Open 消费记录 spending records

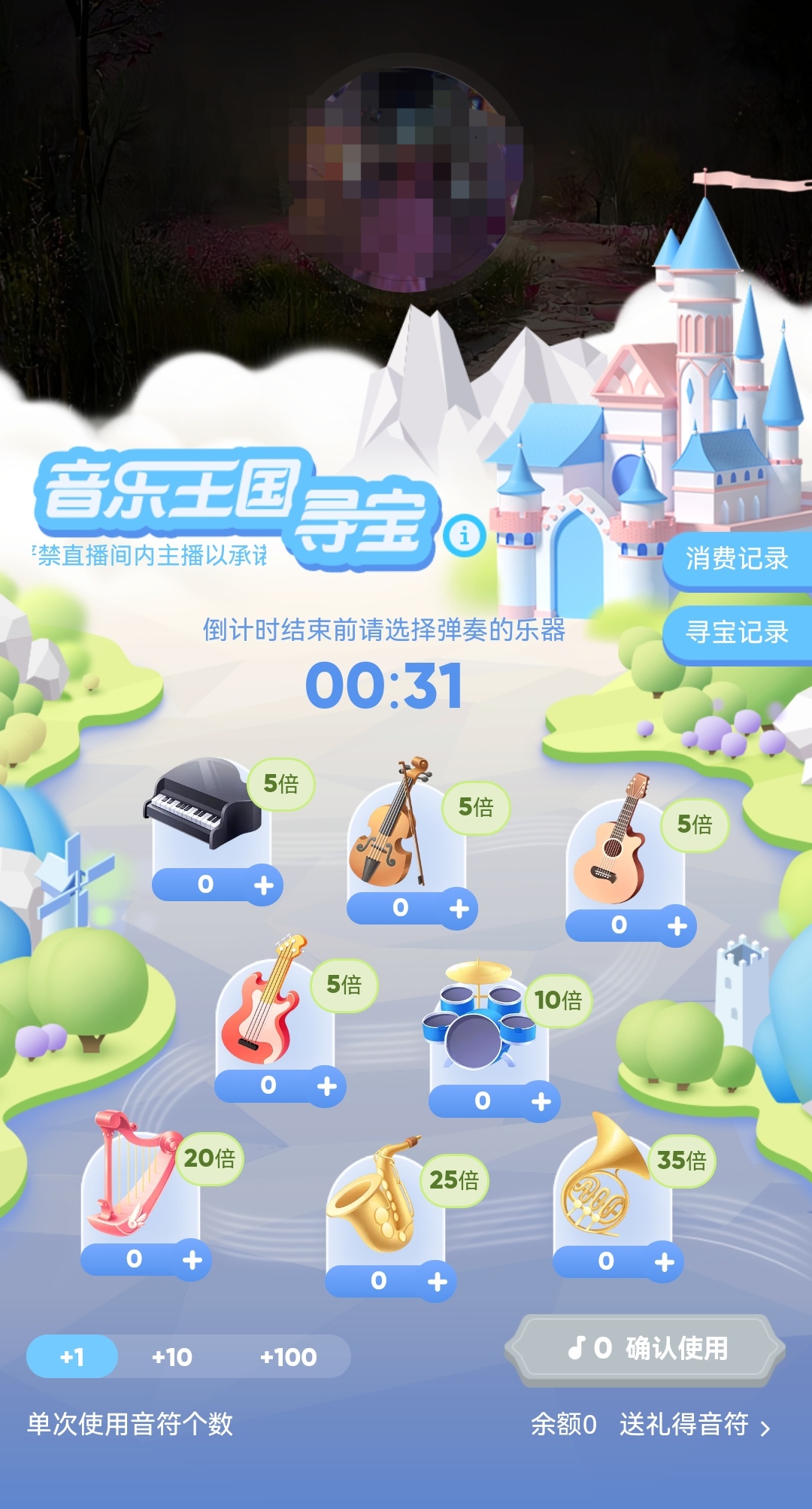pyautogui.click(x=736, y=559)
